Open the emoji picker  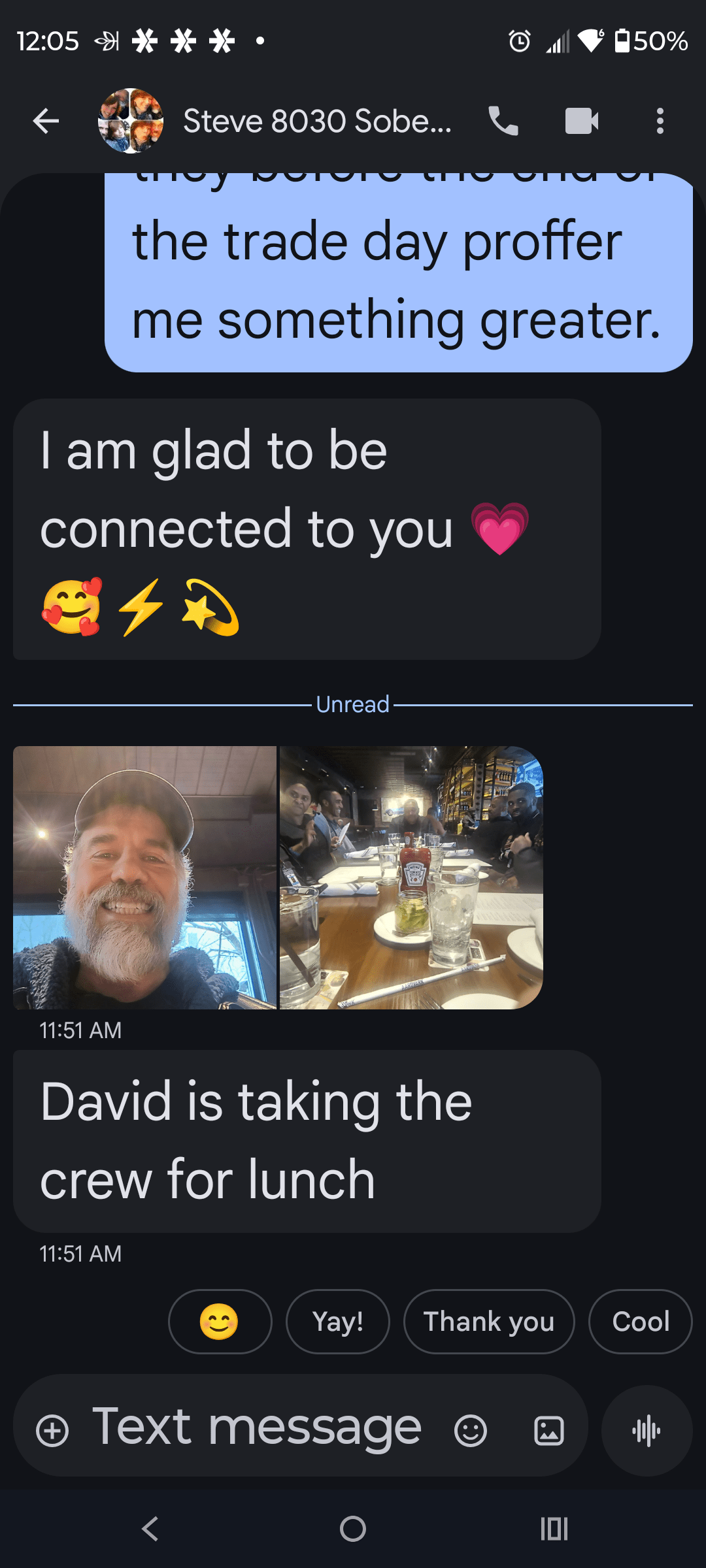coord(470,1431)
